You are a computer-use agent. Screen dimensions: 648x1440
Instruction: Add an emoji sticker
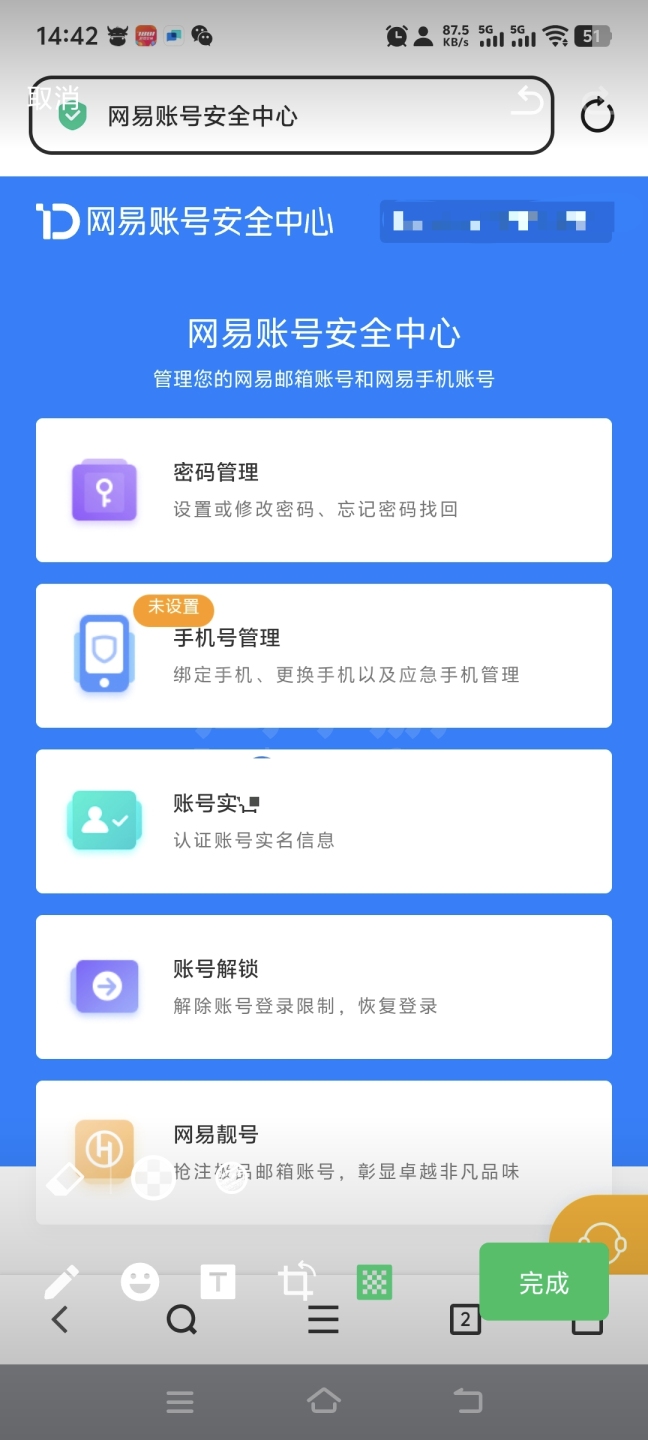140,1281
